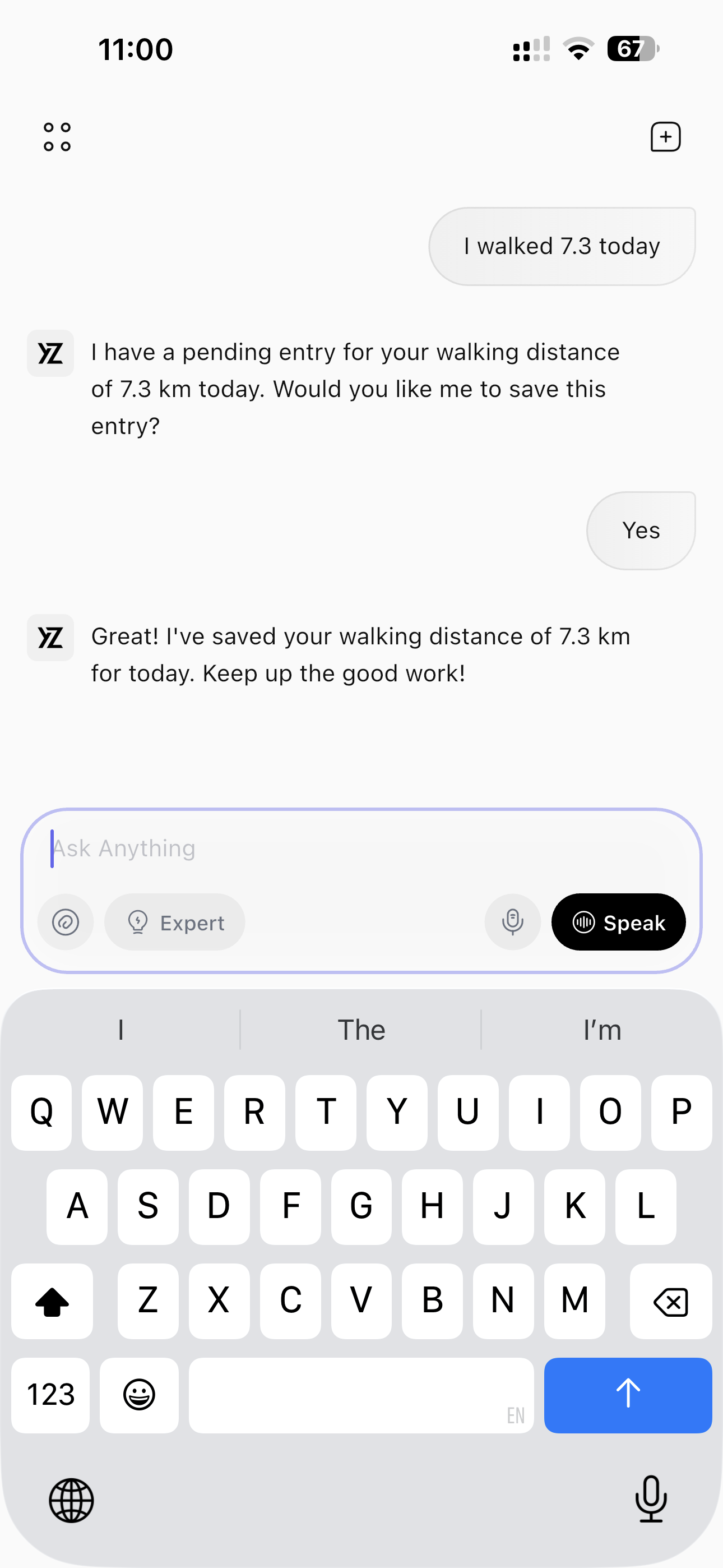Image resolution: width=723 pixels, height=1568 pixels.
Task: Open the emoji keyboard
Action: (140, 1395)
